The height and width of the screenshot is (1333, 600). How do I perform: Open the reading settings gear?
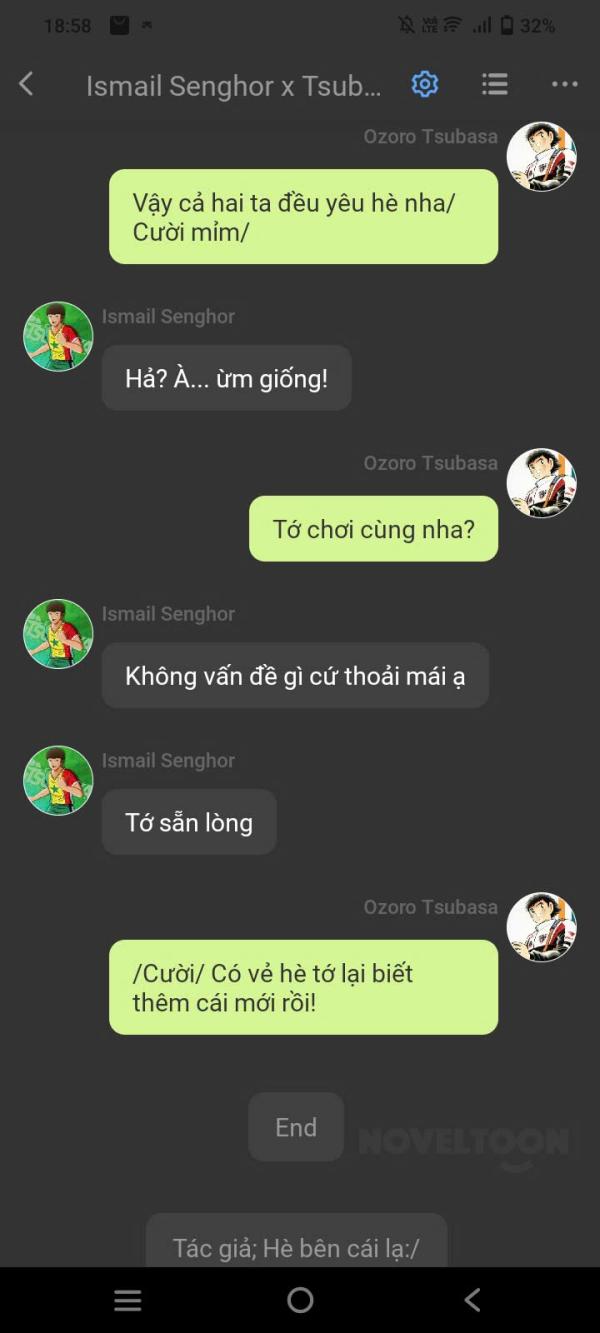point(425,85)
